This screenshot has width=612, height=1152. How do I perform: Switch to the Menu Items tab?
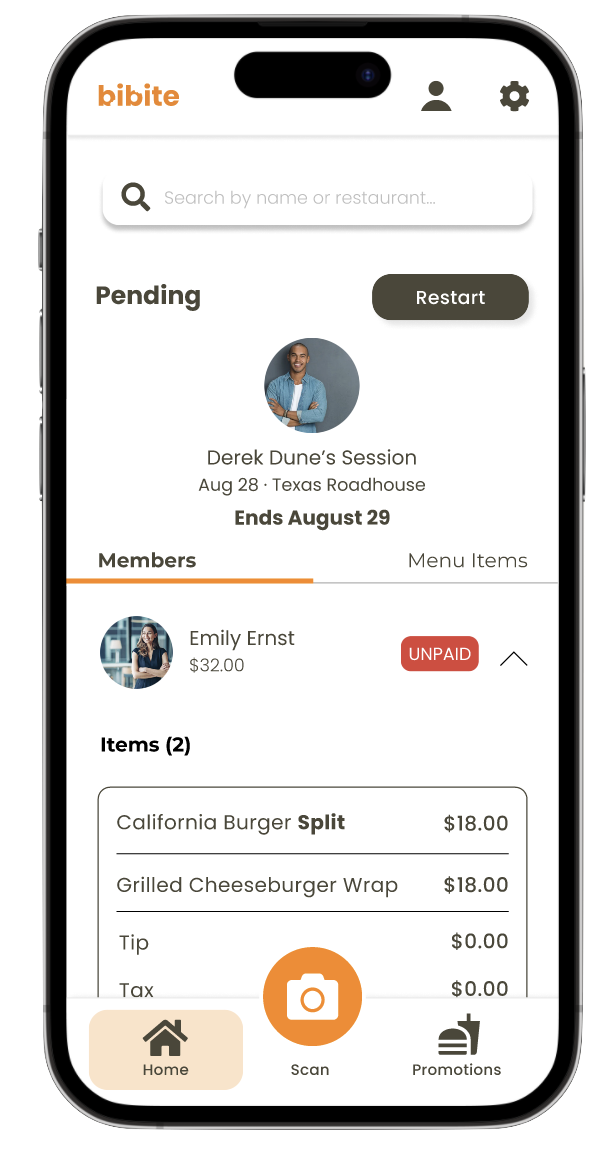(x=467, y=561)
